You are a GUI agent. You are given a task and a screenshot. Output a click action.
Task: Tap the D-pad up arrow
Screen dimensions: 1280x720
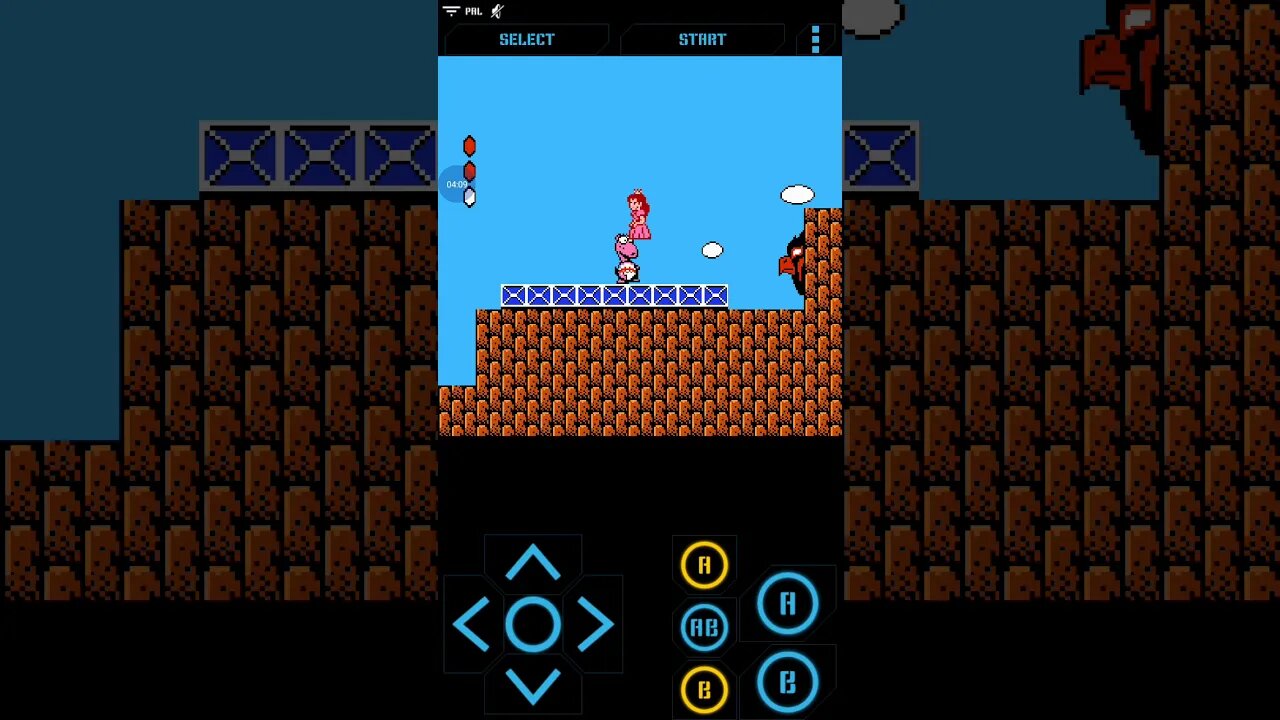533,564
